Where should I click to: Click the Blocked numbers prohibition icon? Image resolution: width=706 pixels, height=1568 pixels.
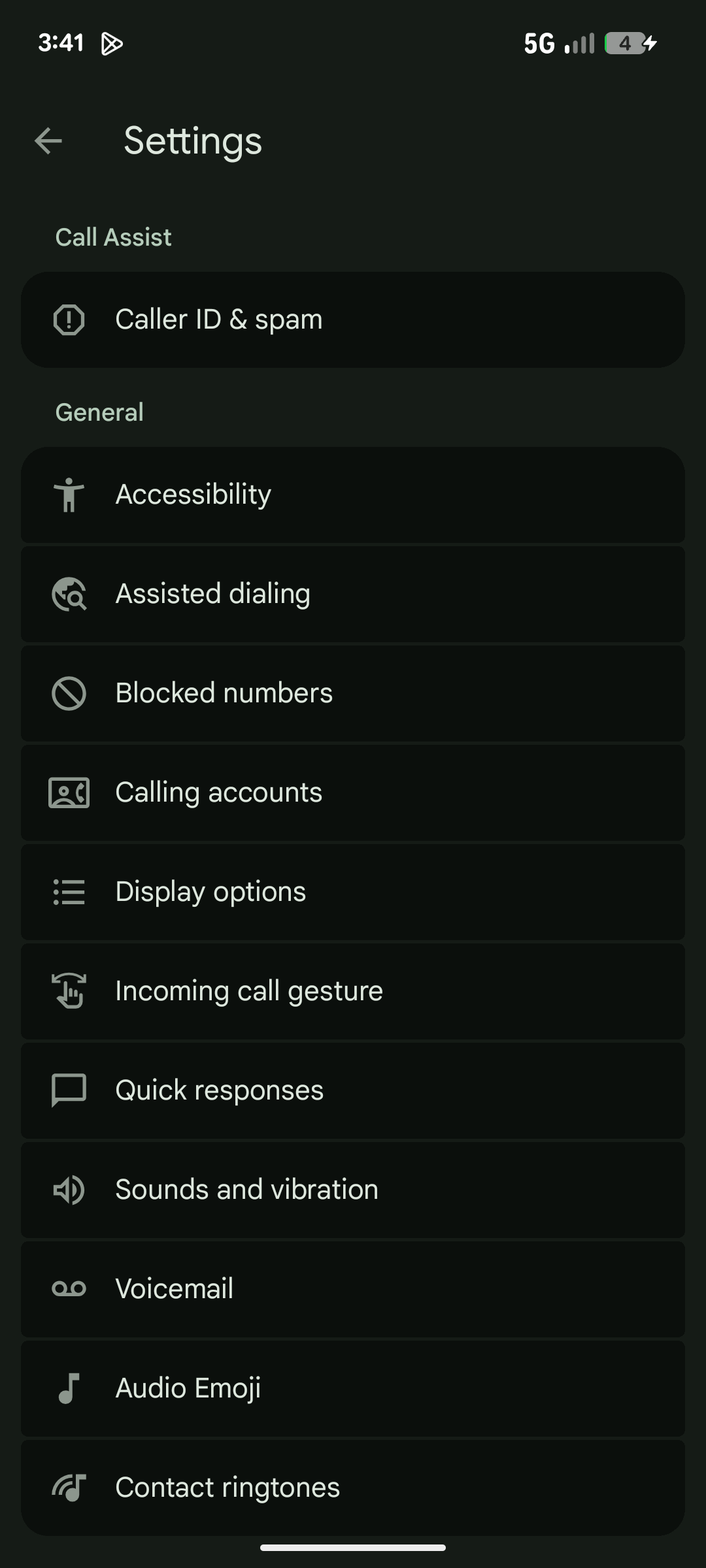[x=70, y=694]
